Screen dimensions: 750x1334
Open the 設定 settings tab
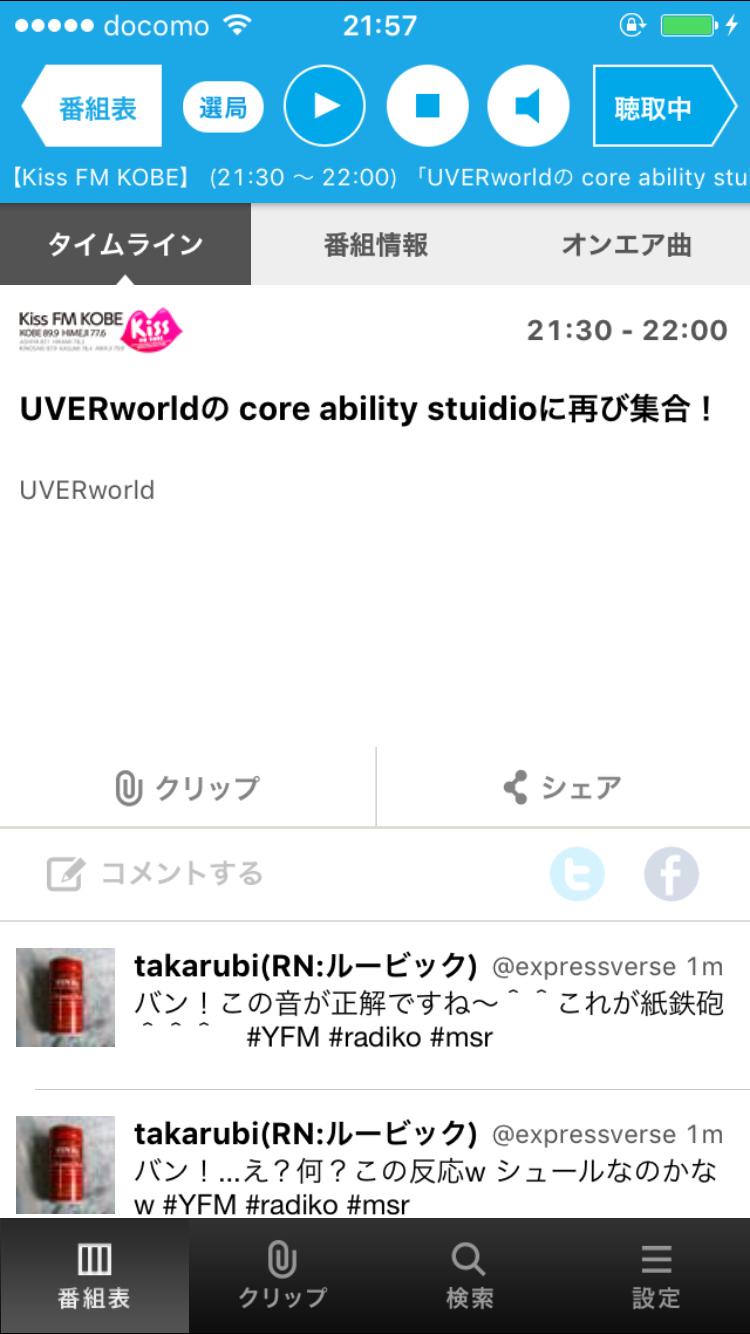pyautogui.click(x=656, y=1276)
